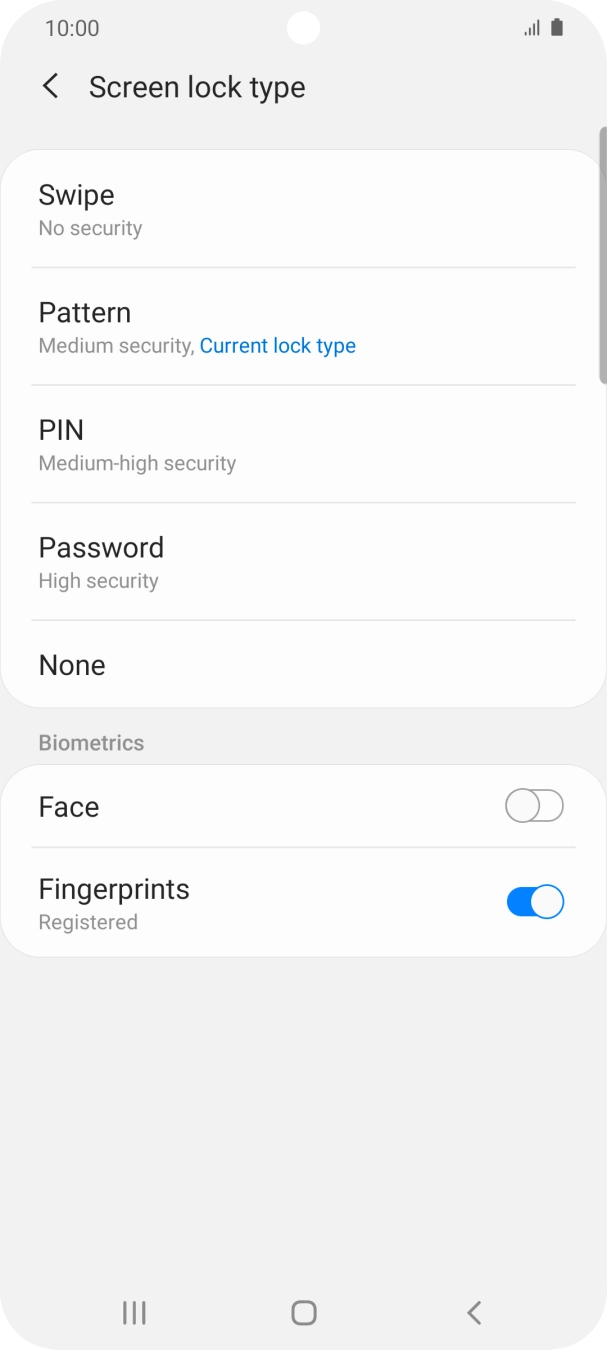
Task: Enable Face biometrics toggle
Action: pyautogui.click(x=534, y=806)
